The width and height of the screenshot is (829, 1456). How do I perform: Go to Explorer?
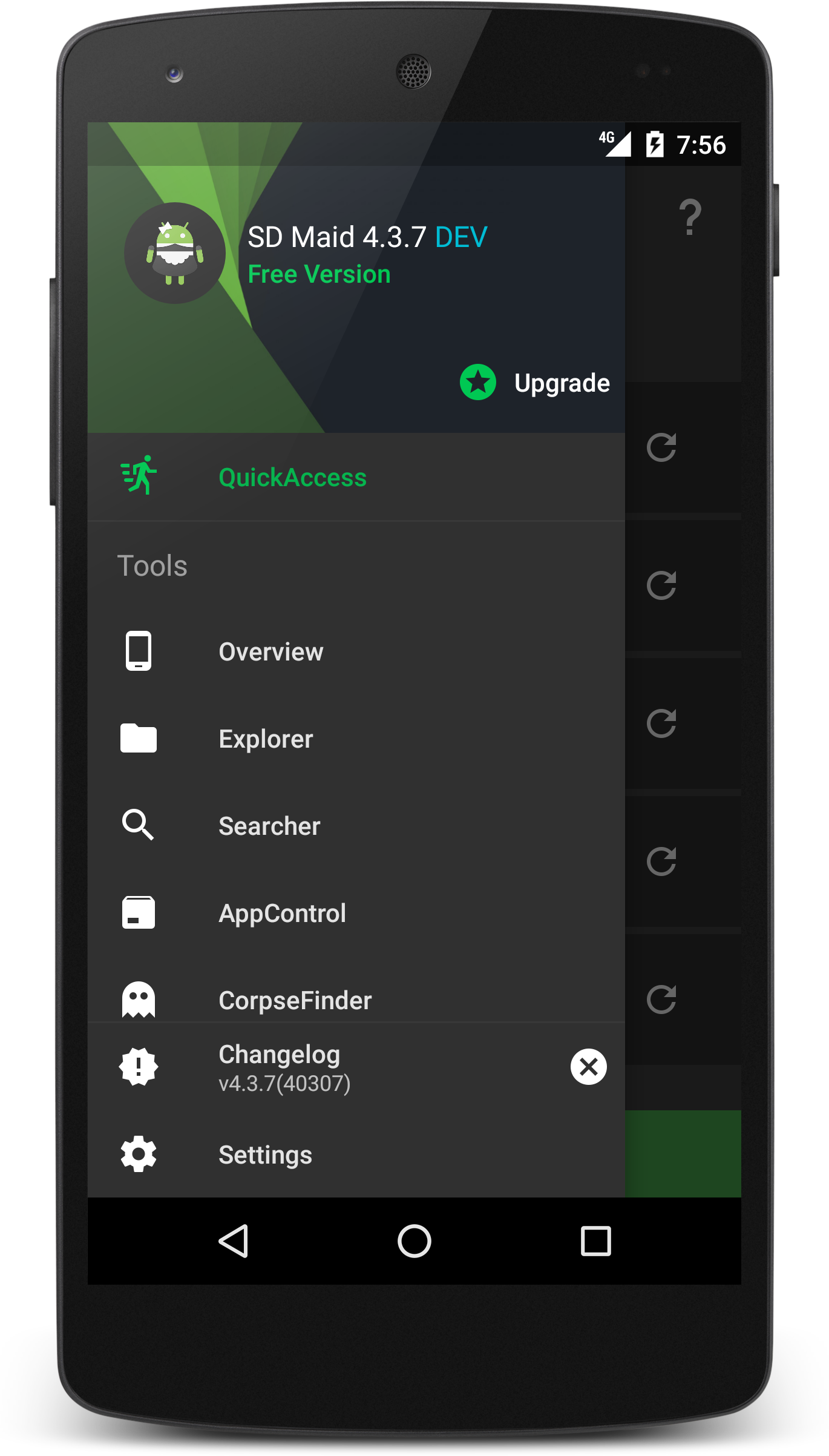(x=266, y=739)
